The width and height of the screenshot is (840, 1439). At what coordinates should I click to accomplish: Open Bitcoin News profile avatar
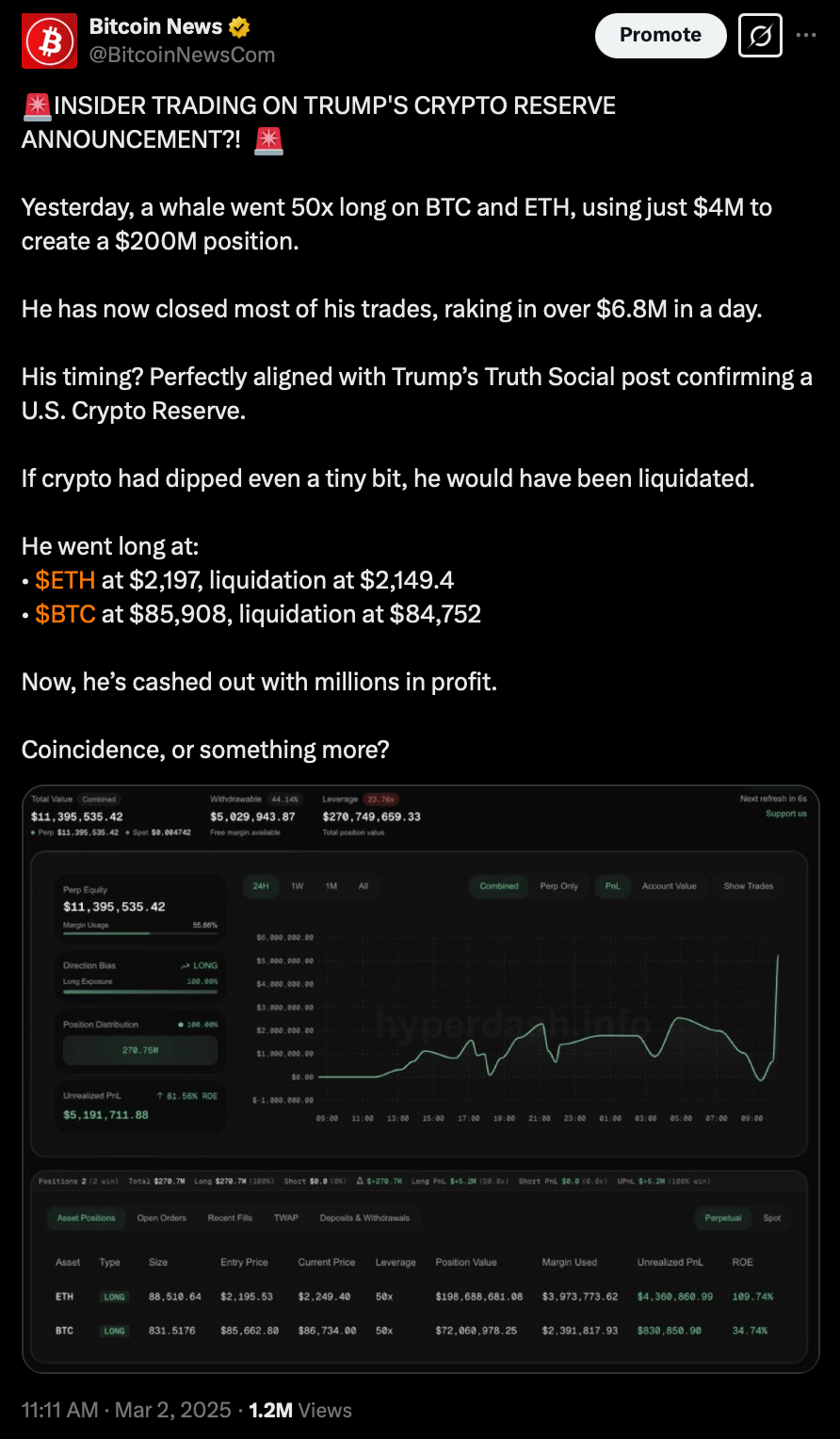[x=49, y=41]
